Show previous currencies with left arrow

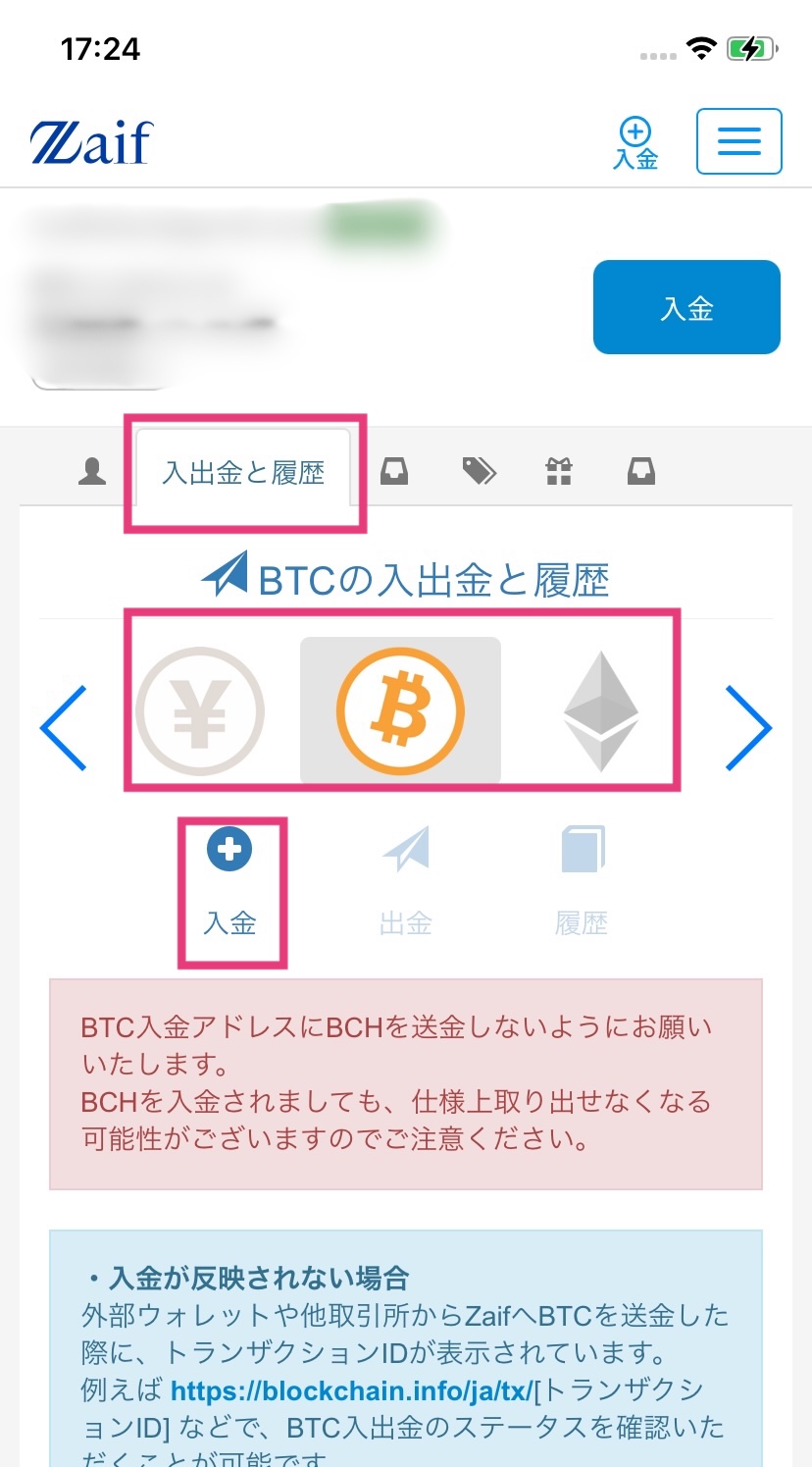point(65,727)
